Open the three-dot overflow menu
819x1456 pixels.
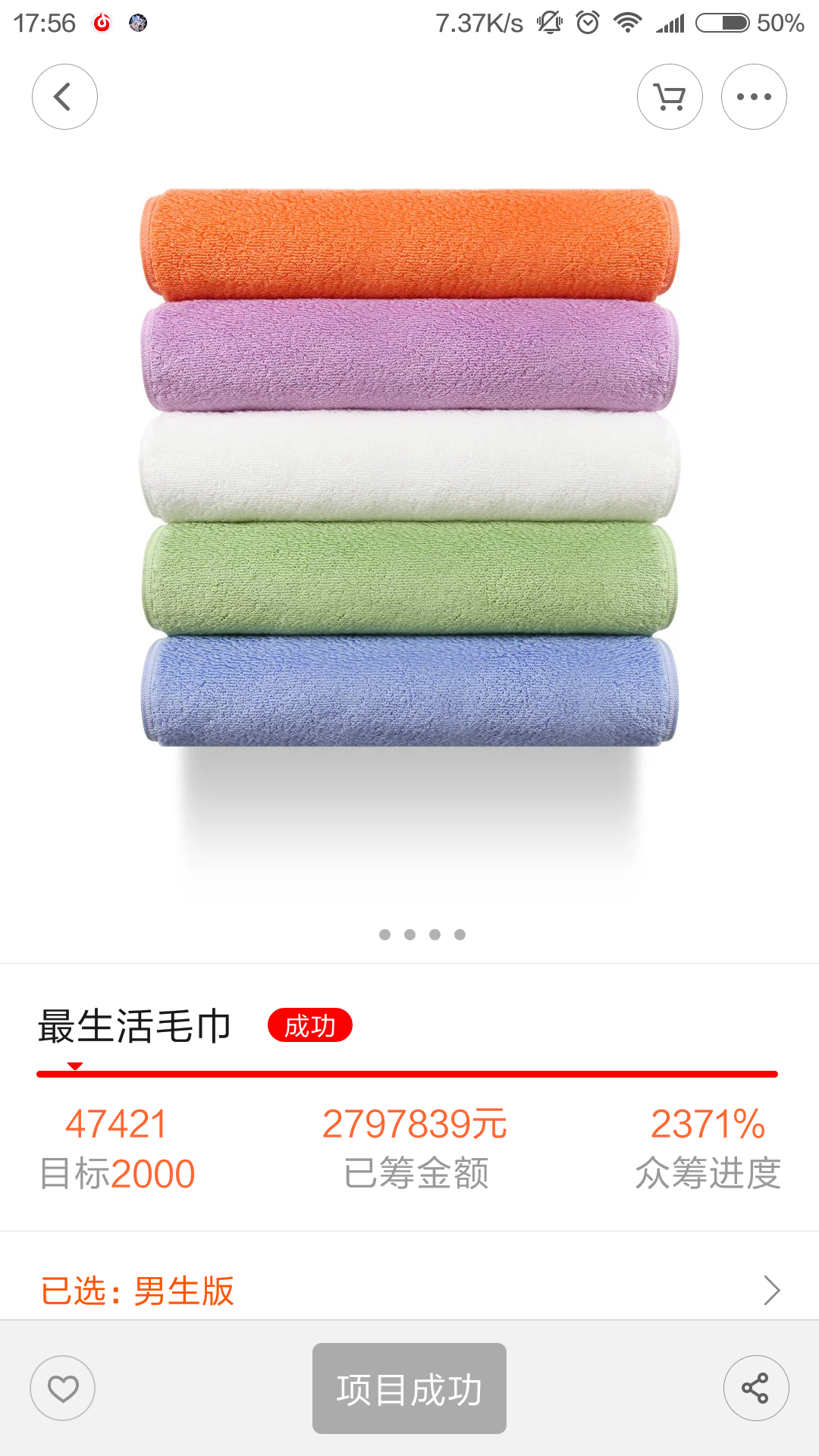tap(754, 97)
